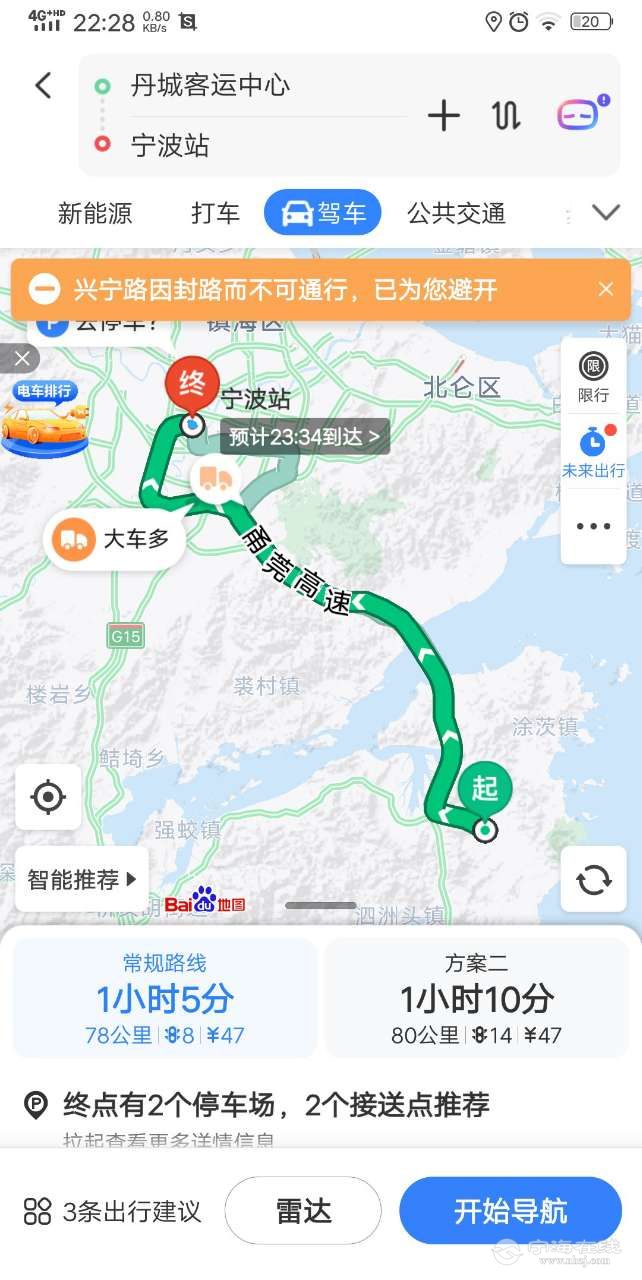Switch to 公共交通 tab

[x=456, y=213]
